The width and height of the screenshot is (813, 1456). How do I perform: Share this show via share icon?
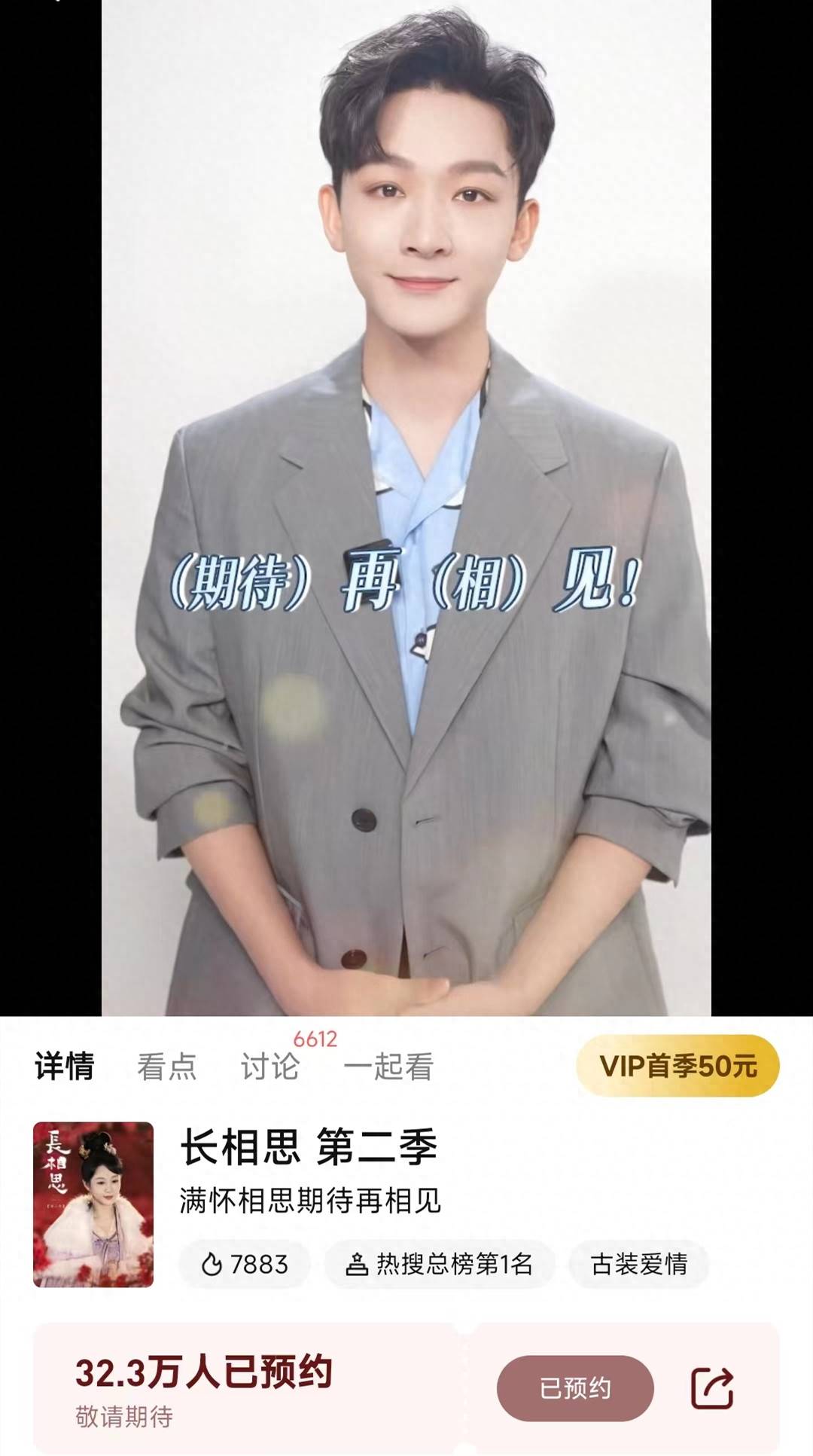pyautogui.click(x=711, y=1387)
